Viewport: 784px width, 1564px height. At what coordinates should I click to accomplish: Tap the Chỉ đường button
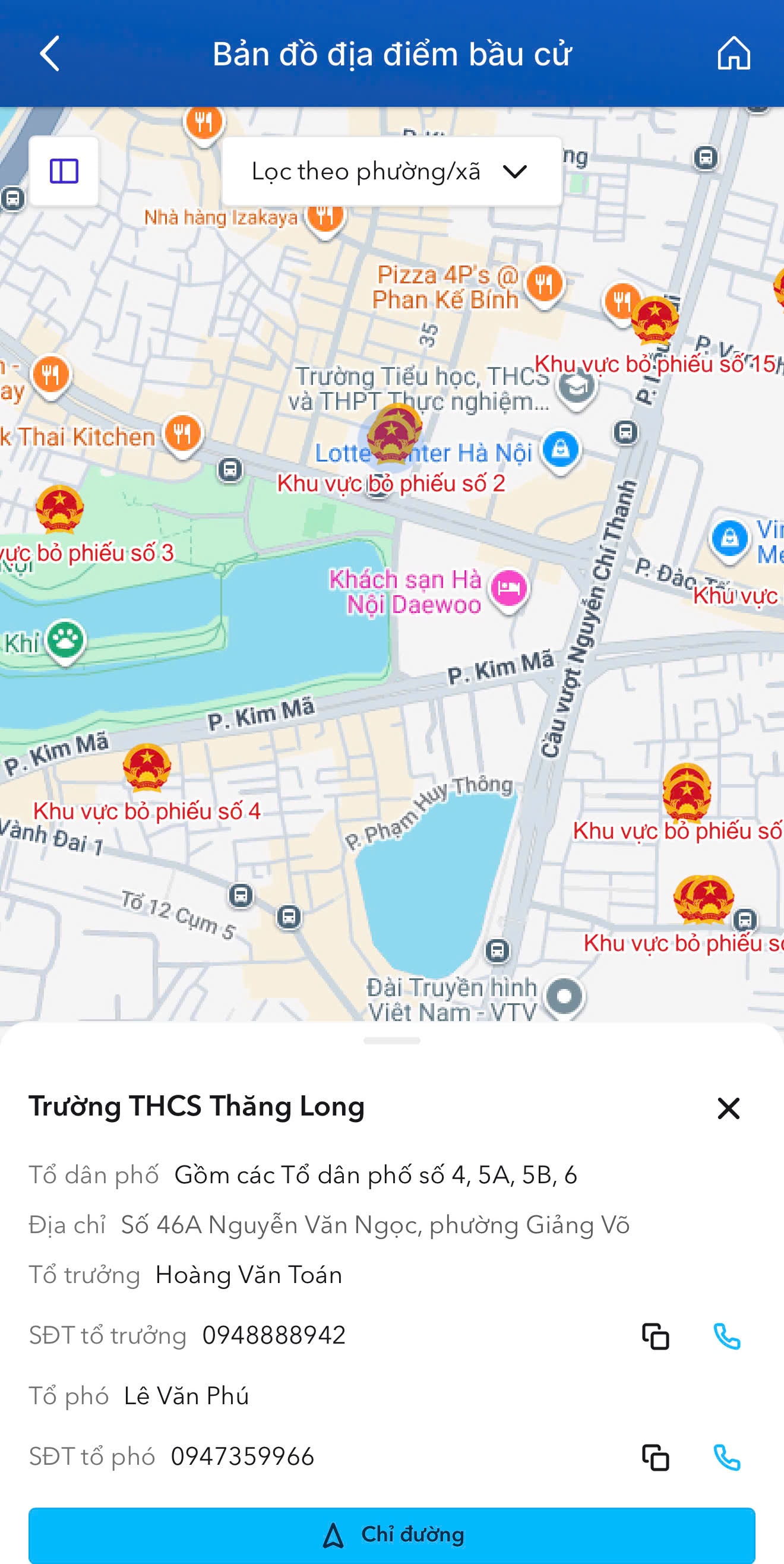click(391, 1537)
